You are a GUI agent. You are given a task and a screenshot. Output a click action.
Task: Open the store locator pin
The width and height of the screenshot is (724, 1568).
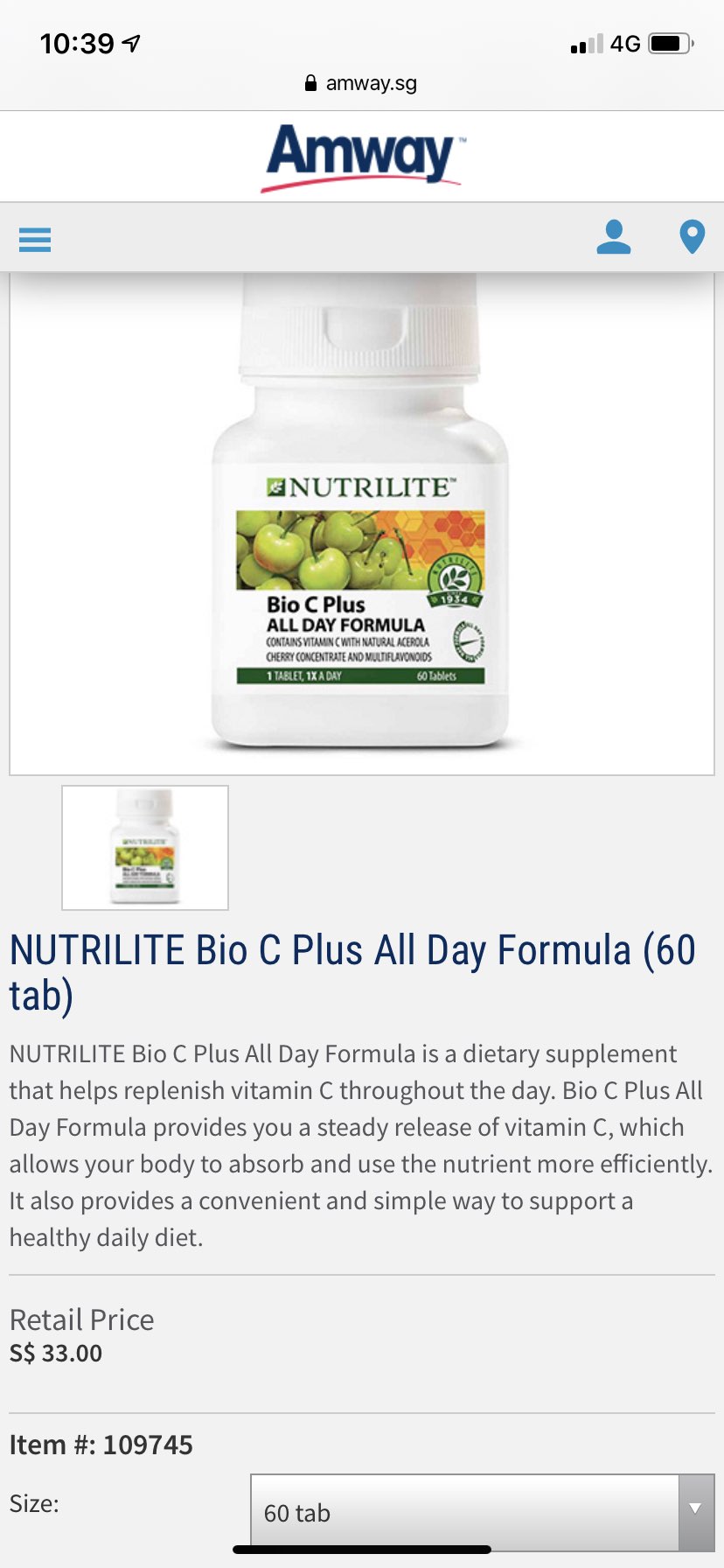(692, 238)
